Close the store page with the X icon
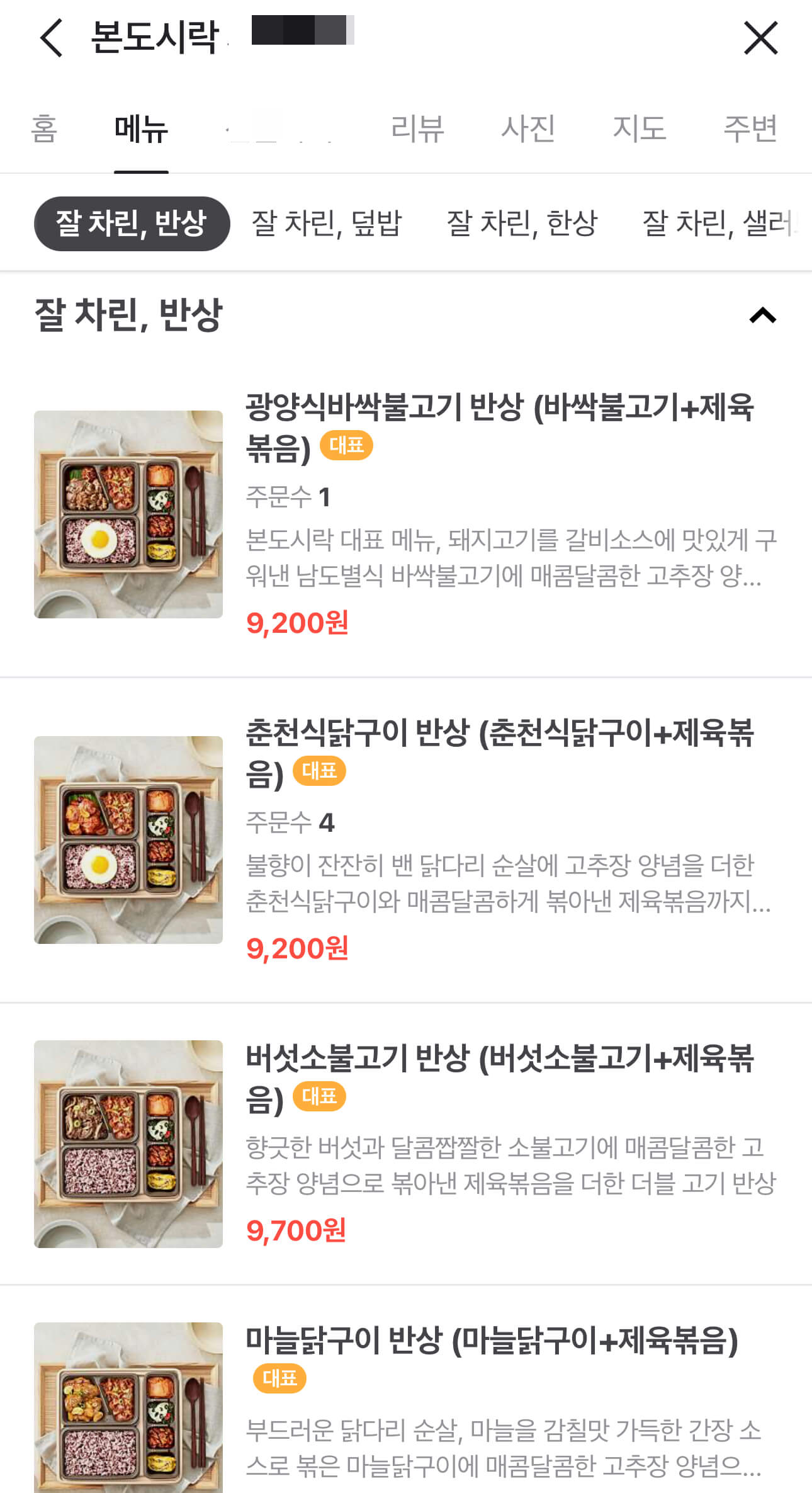Viewport: 812px width, 1493px height. 761,38
